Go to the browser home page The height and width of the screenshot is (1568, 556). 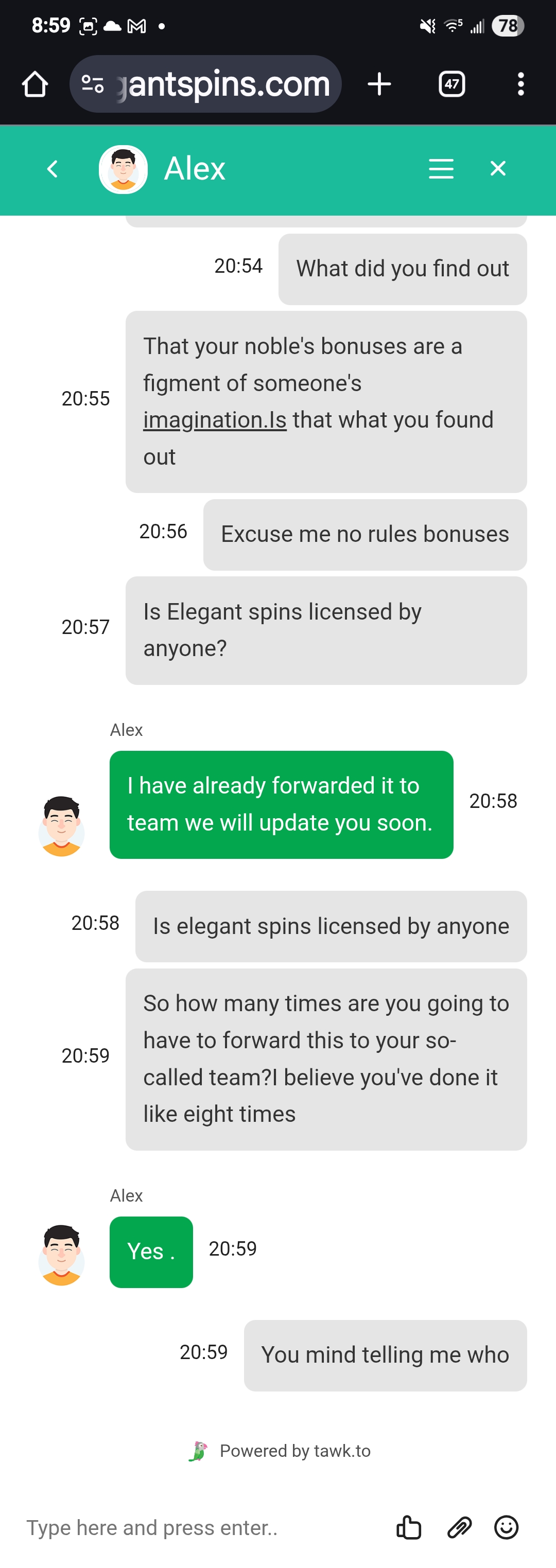[x=34, y=84]
